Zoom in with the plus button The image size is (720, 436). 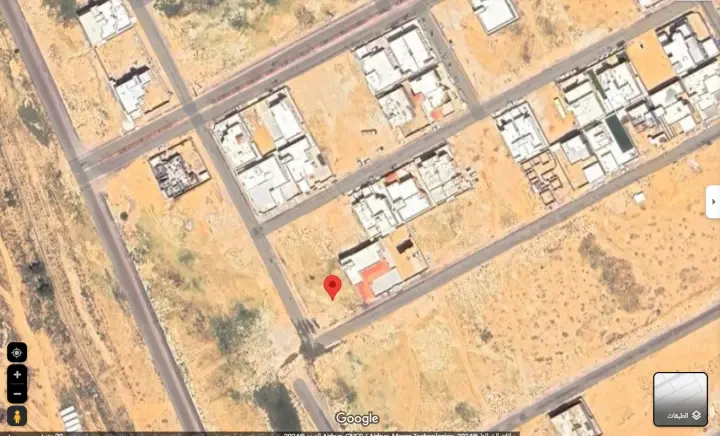17,376
